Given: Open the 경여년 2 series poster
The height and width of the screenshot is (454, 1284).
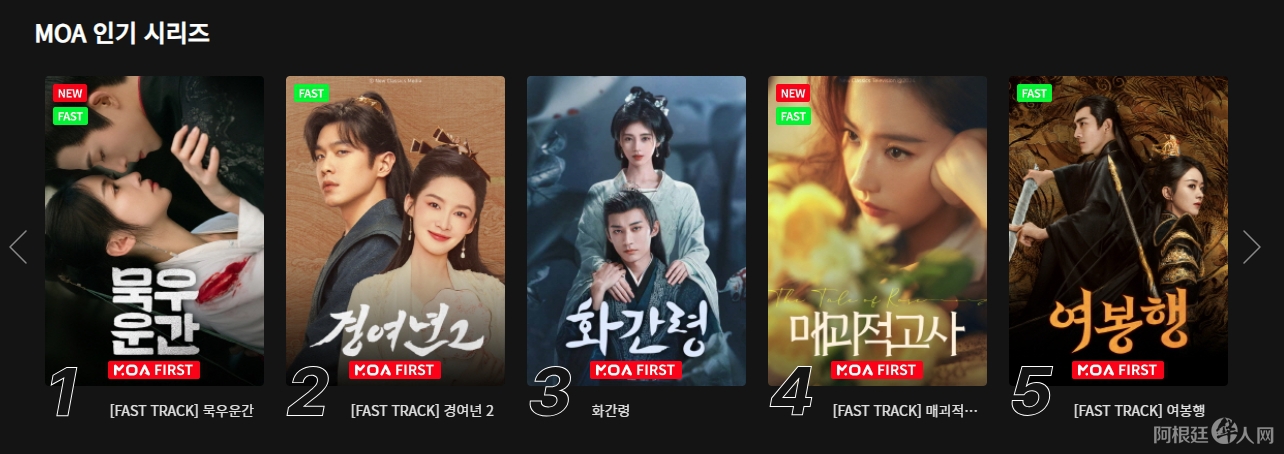Looking at the screenshot, I should 395,230.
